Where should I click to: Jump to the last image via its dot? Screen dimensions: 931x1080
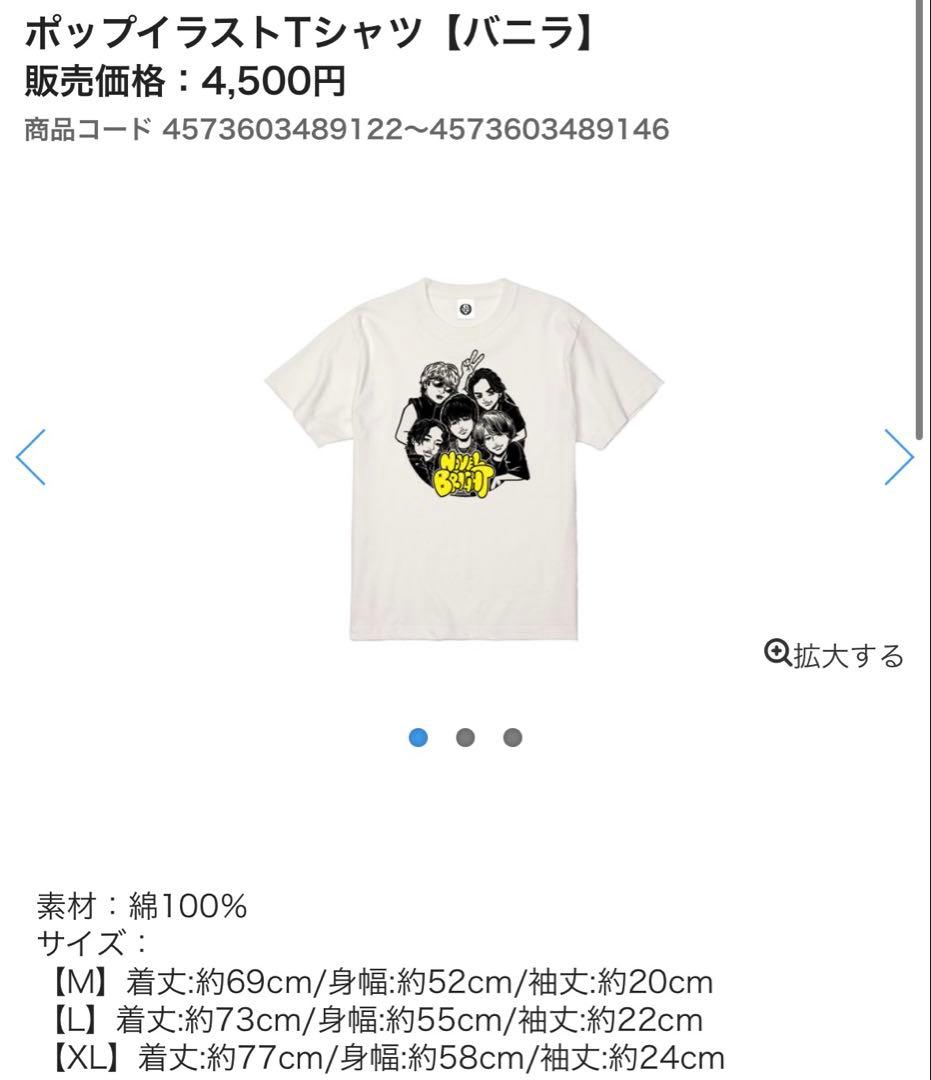point(513,736)
